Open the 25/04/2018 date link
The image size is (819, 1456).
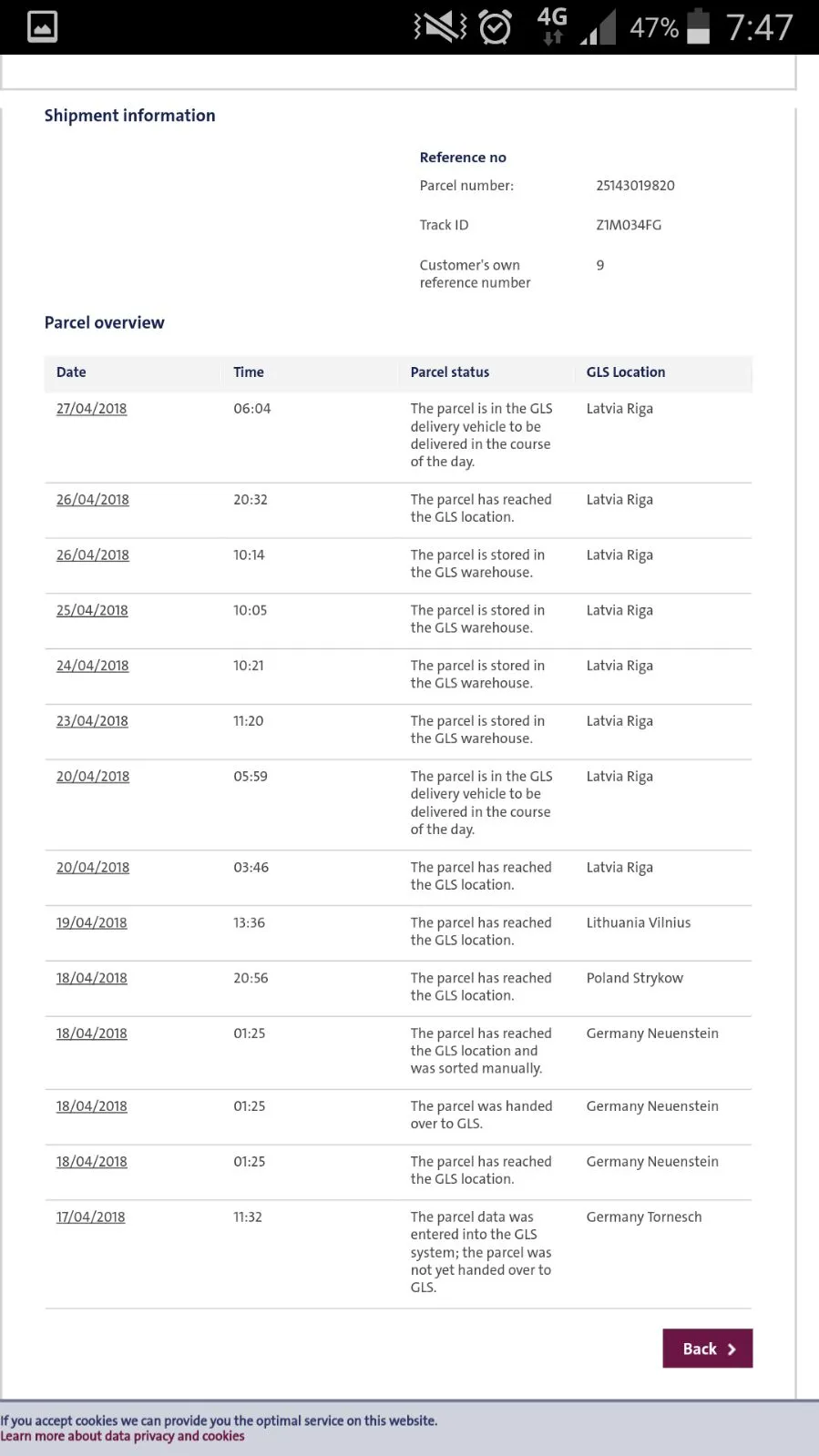click(x=92, y=610)
